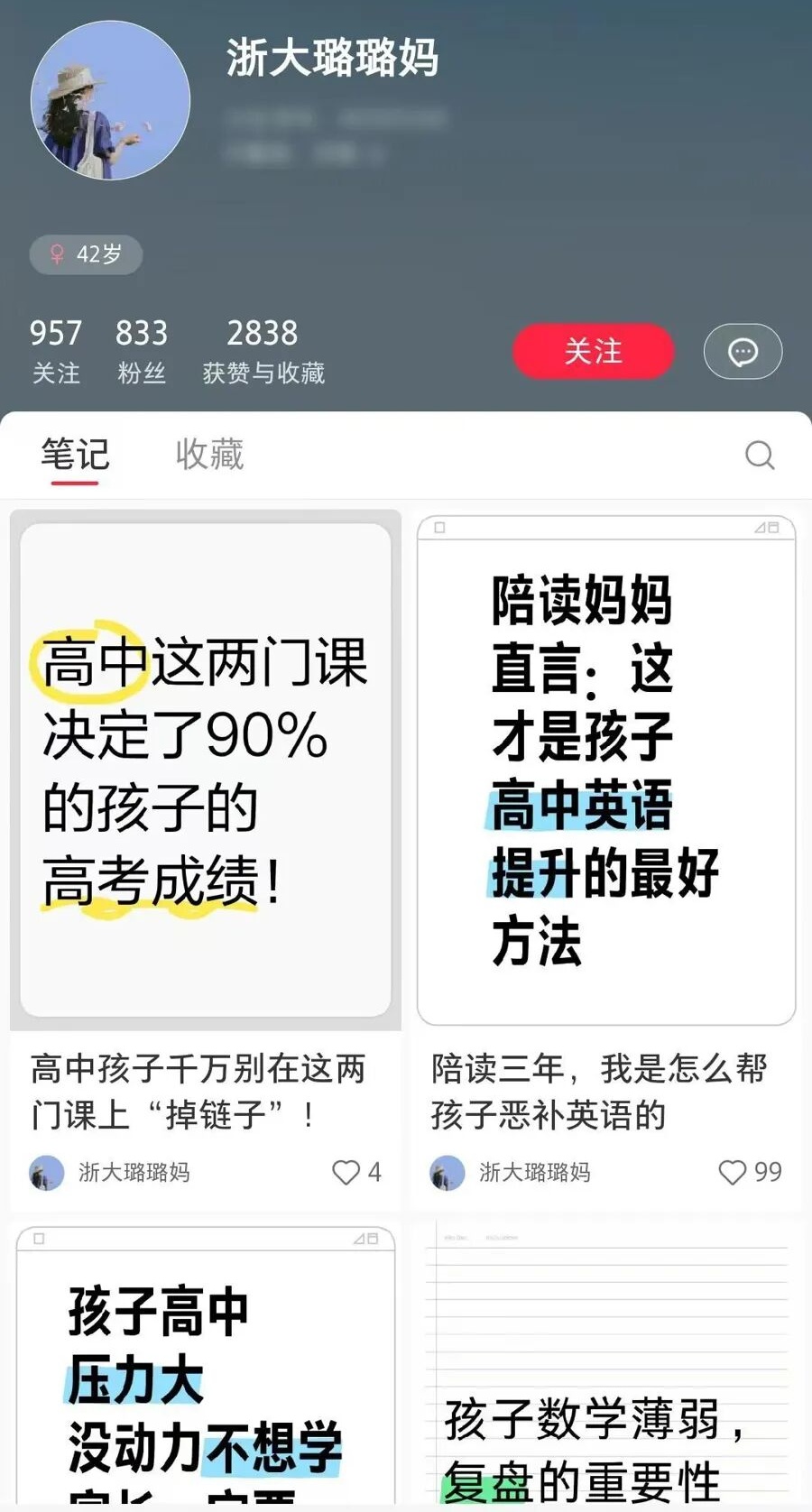Open the 42岁 age badge
This screenshot has height=1512, width=812.
(x=86, y=255)
